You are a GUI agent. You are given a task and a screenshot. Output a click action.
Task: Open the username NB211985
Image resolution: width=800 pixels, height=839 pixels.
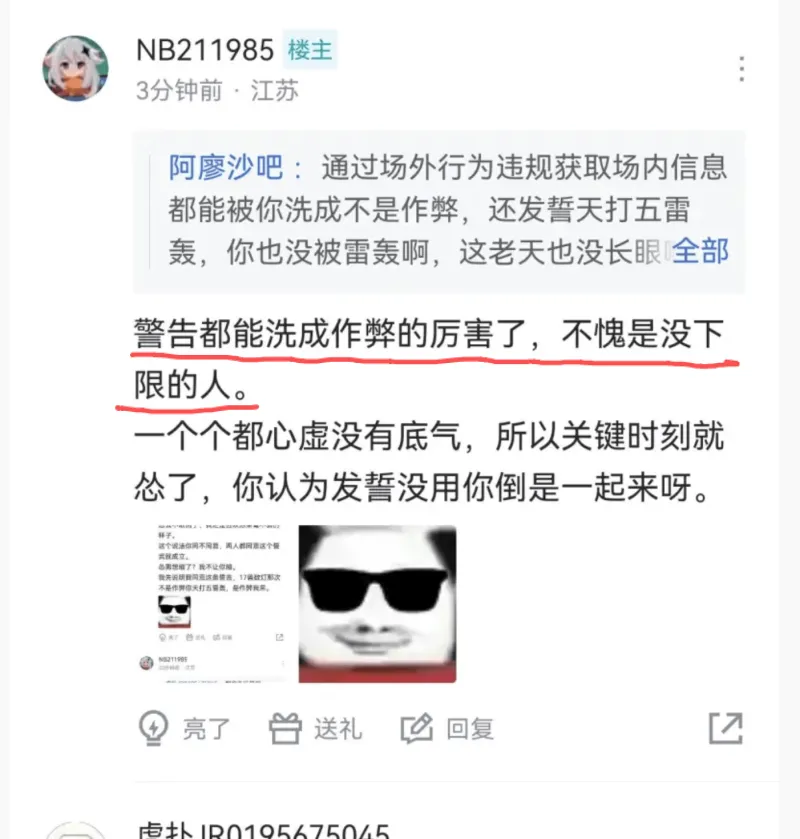pos(206,49)
